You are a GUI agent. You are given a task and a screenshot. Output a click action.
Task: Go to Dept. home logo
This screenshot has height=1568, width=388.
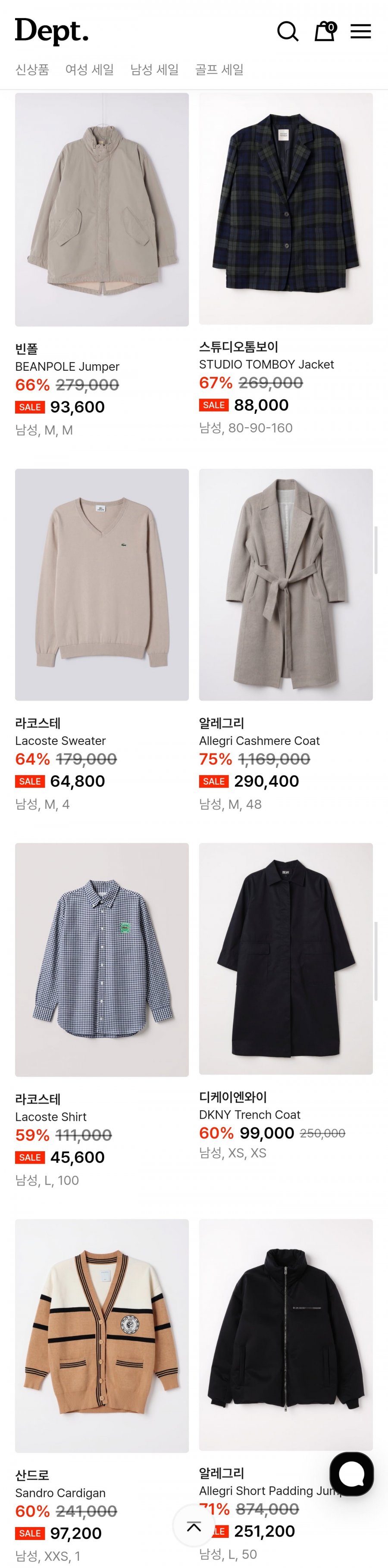52,31
